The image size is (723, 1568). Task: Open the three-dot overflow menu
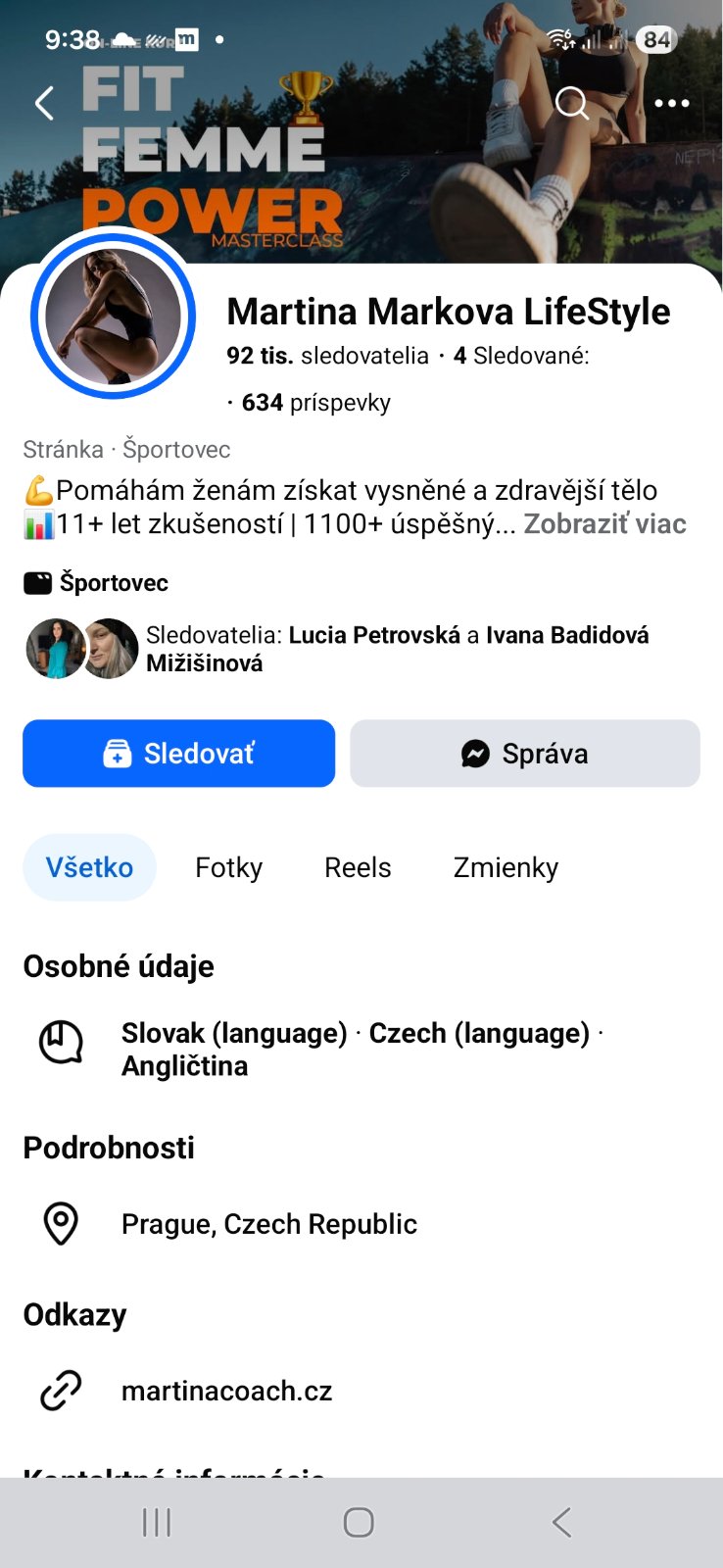click(x=671, y=103)
